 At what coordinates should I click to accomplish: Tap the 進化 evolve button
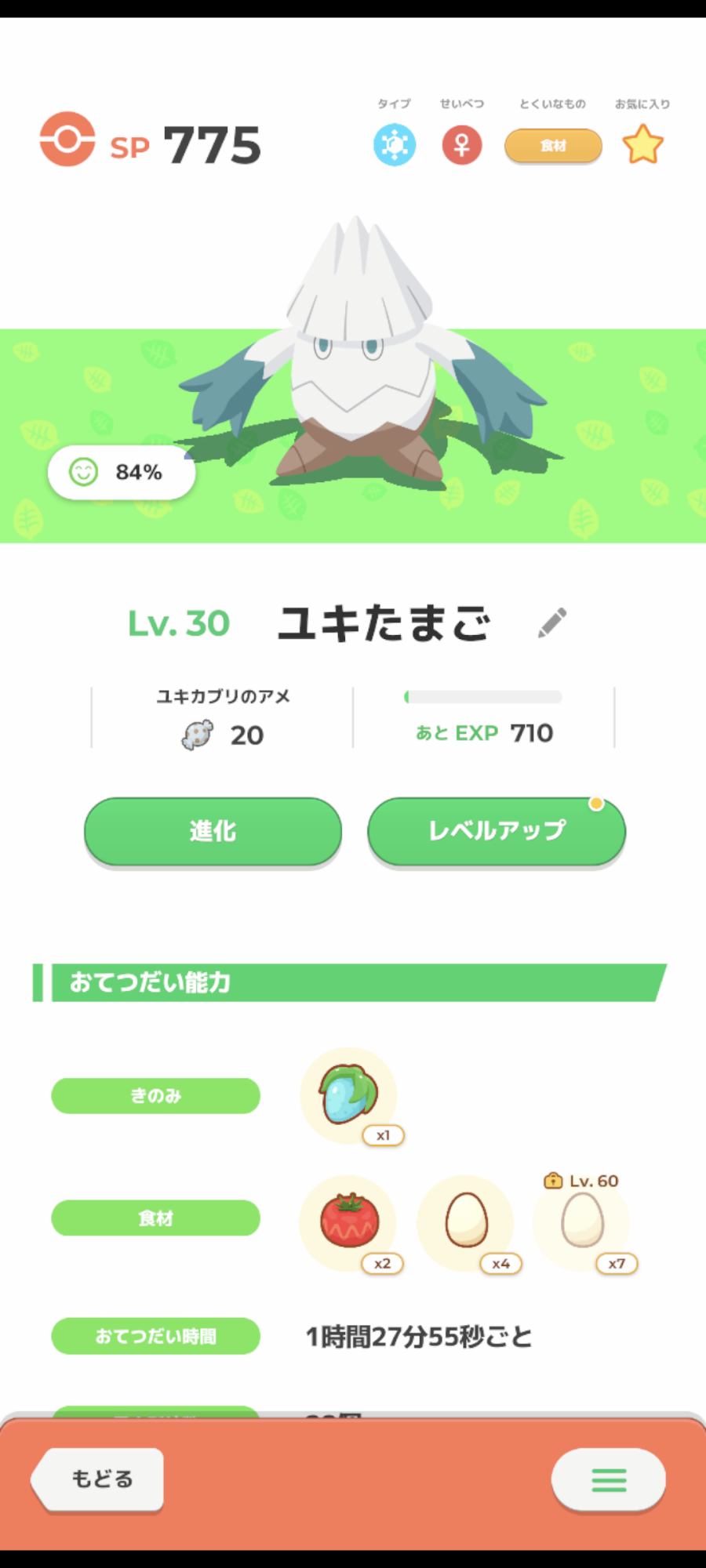point(213,832)
